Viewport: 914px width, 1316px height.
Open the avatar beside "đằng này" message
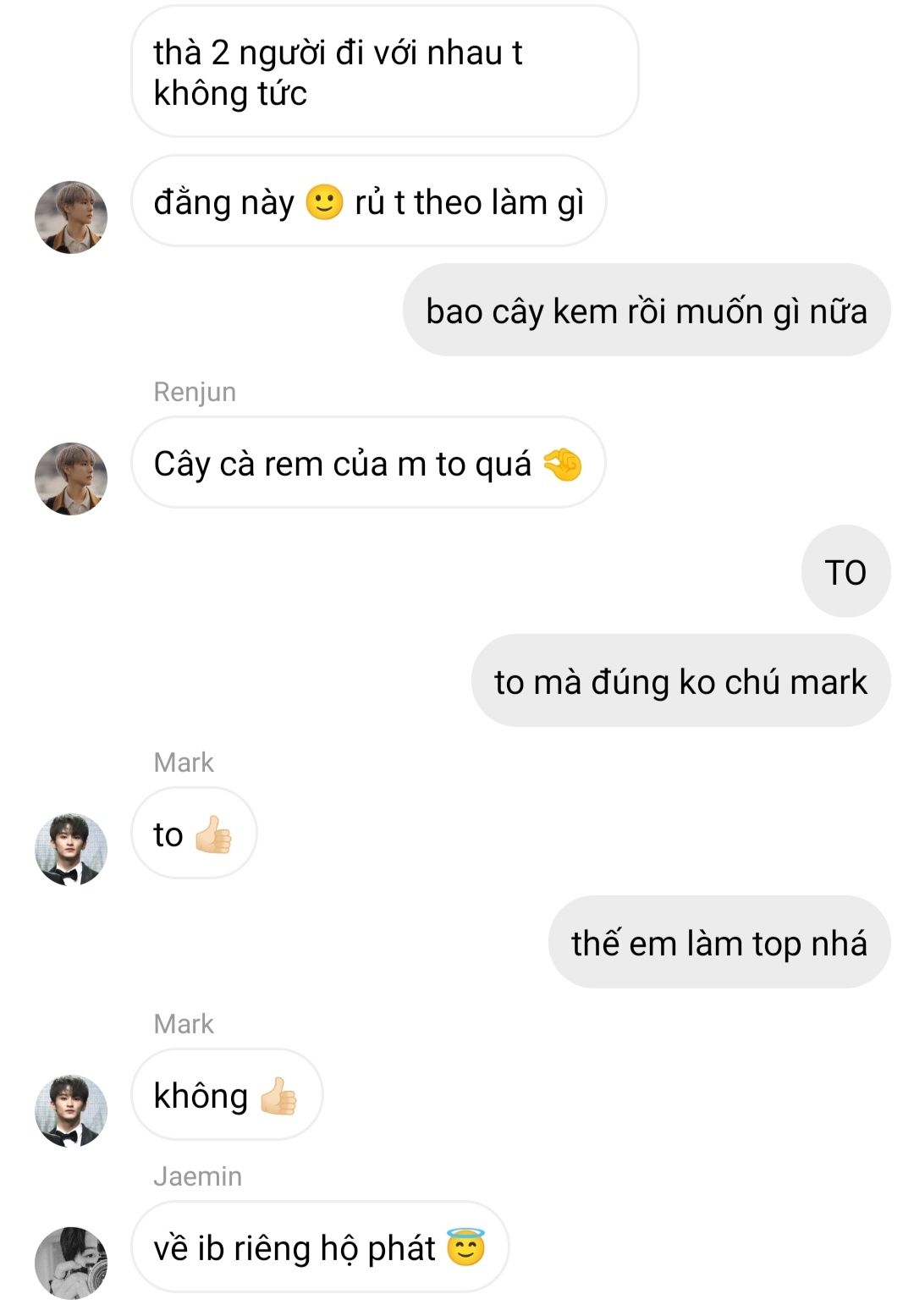point(71,217)
